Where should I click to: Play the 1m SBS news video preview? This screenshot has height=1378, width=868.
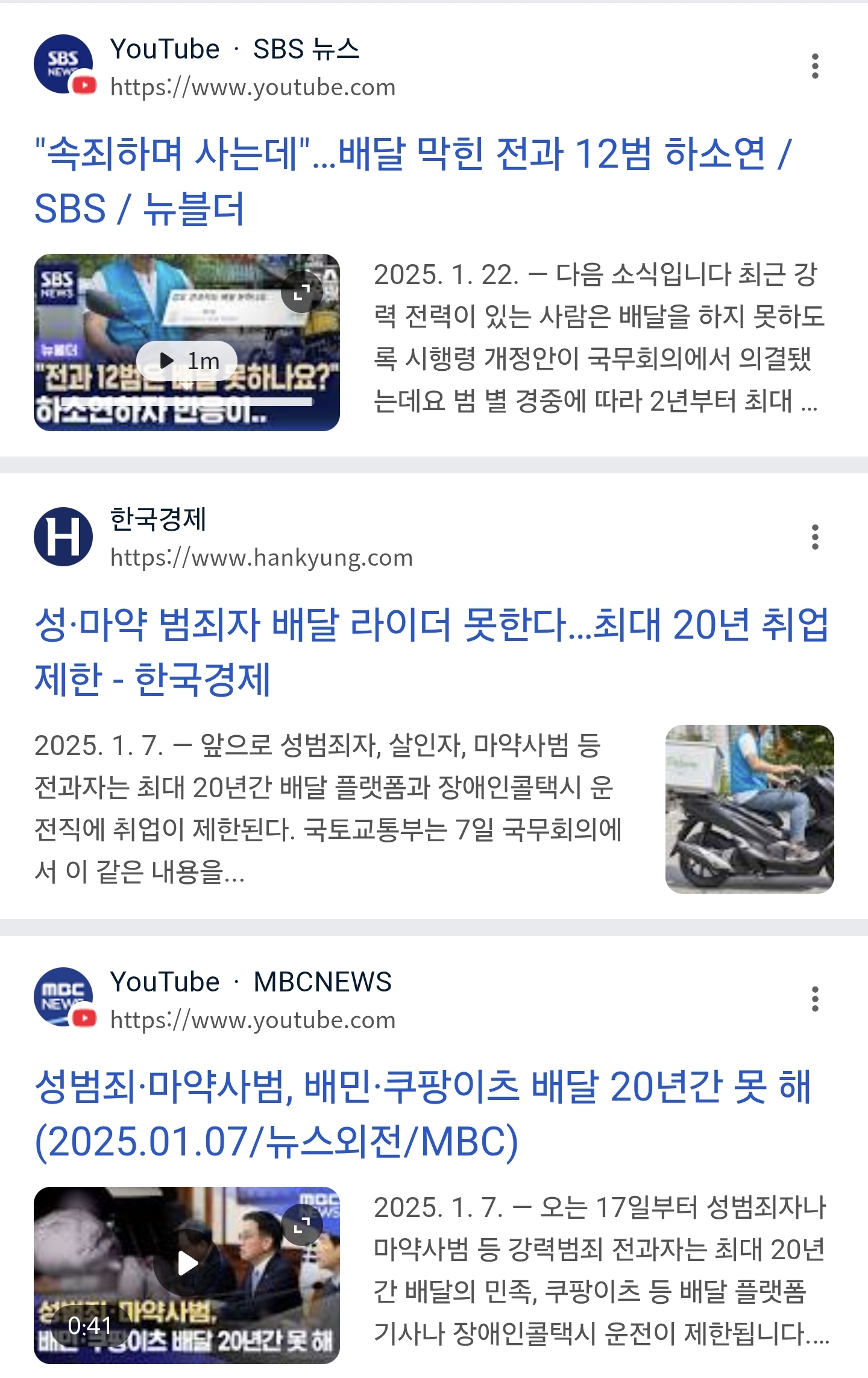point(186,361)
